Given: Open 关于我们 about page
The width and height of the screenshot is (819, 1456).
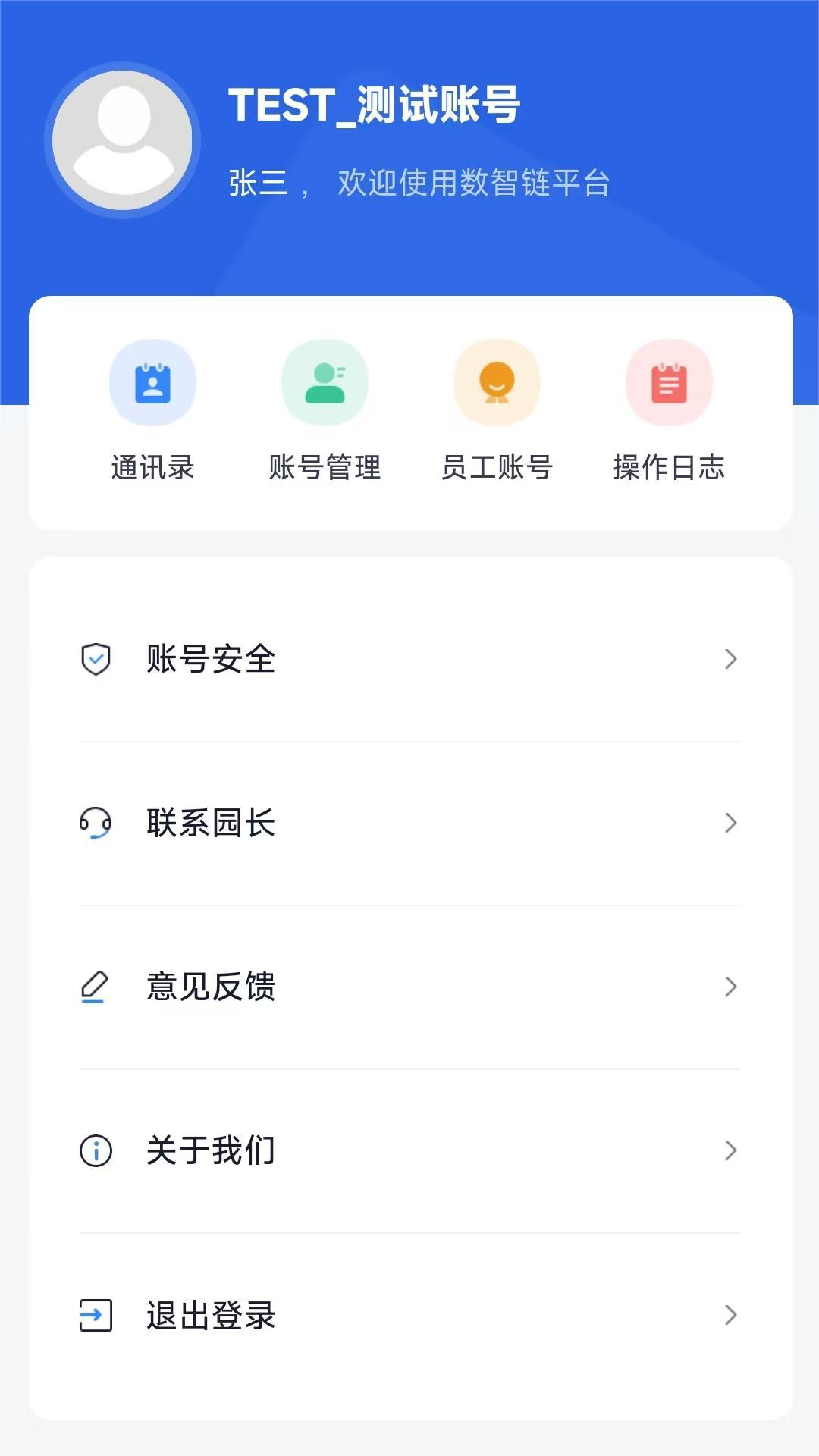Looking at the screenshot, I should point(212,1150).
